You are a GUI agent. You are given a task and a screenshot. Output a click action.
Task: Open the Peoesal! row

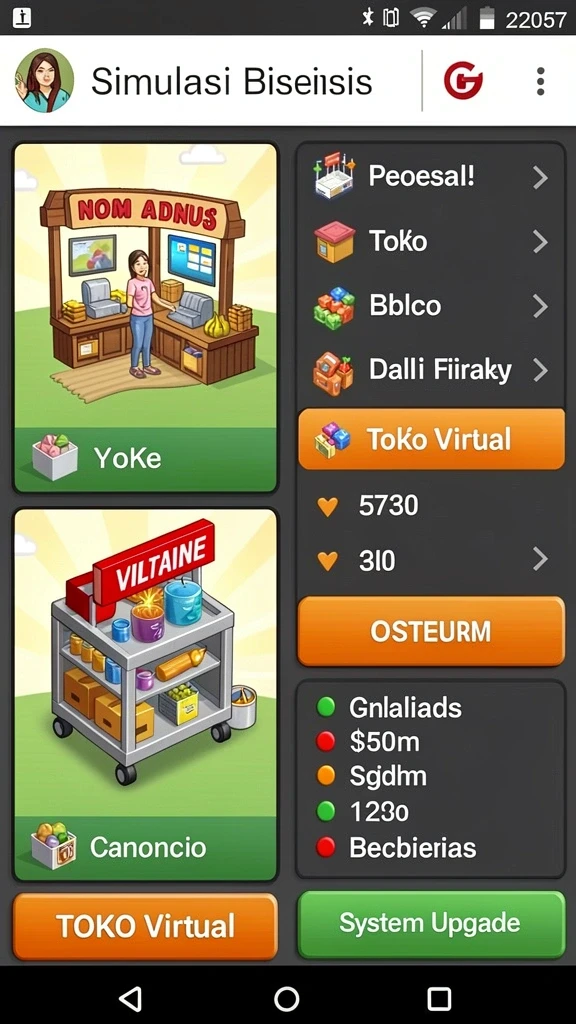point(431,176)
